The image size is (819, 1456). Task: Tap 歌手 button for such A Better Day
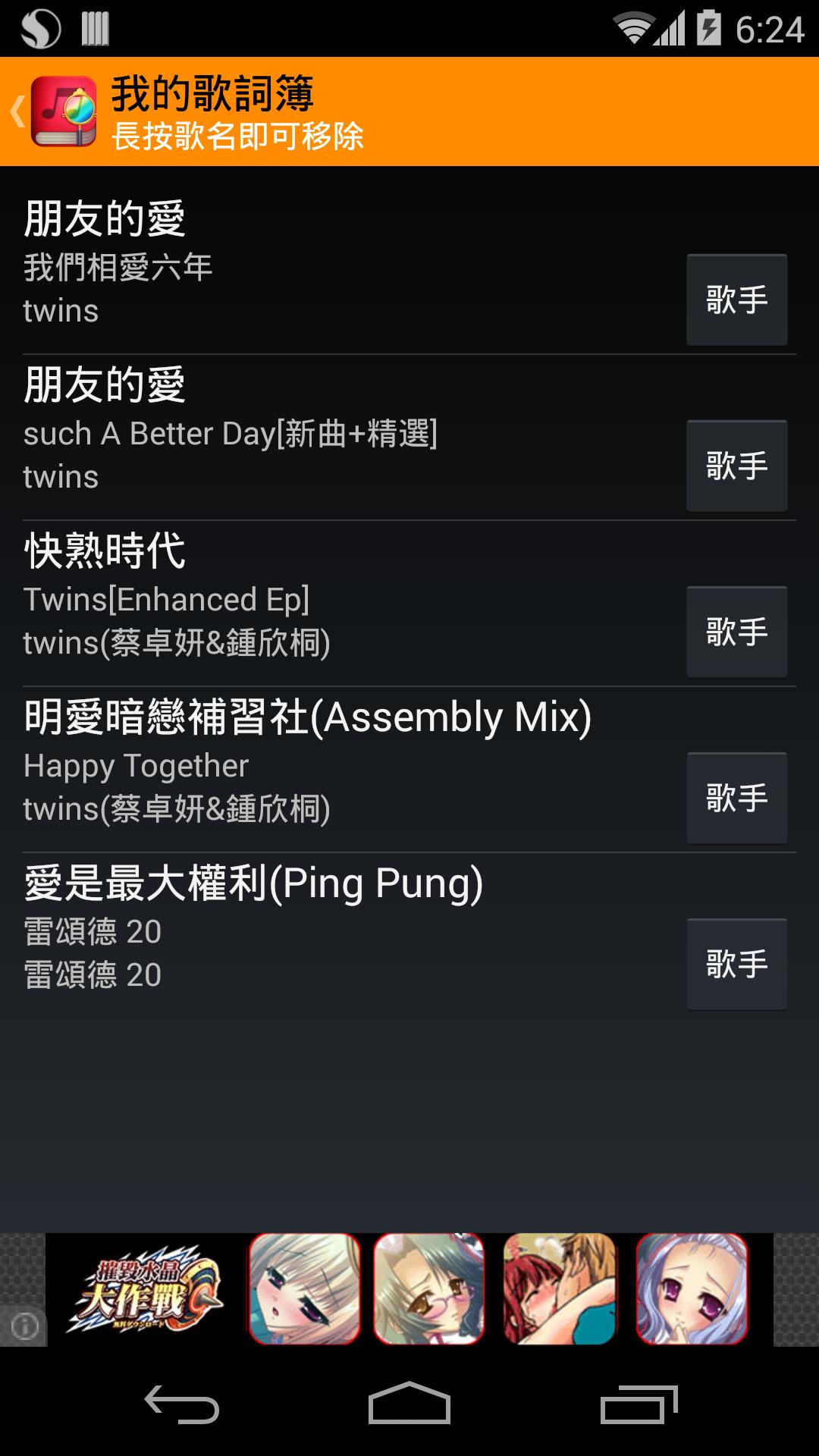pos(736,466)
